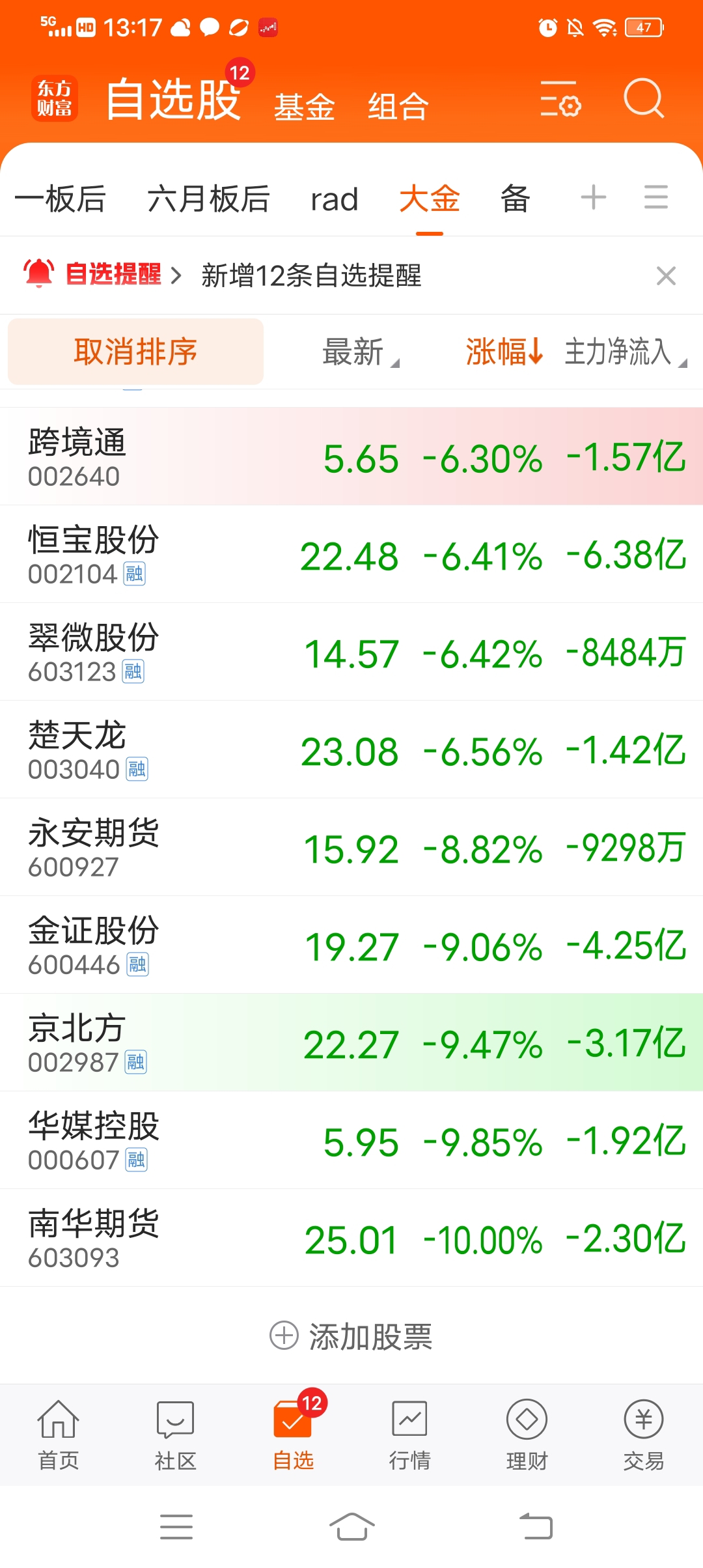The image size is (703, 1568).
Task: Open stock 永安期货 600927
Action: click(351, 847)
